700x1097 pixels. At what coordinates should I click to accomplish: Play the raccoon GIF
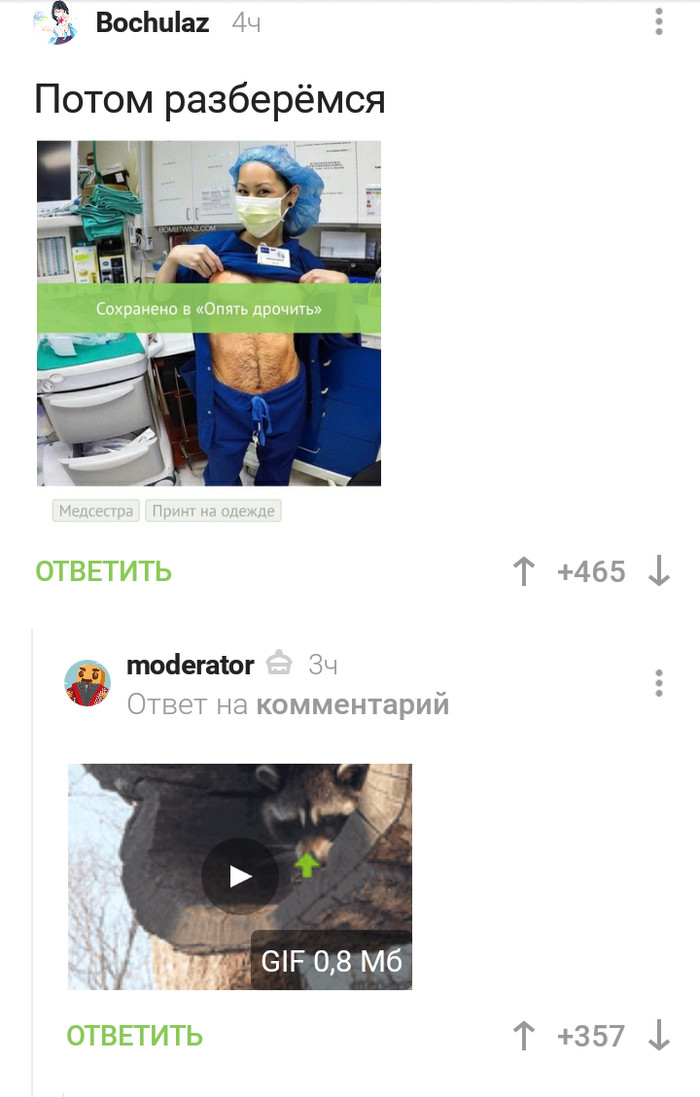click(240, 877)
